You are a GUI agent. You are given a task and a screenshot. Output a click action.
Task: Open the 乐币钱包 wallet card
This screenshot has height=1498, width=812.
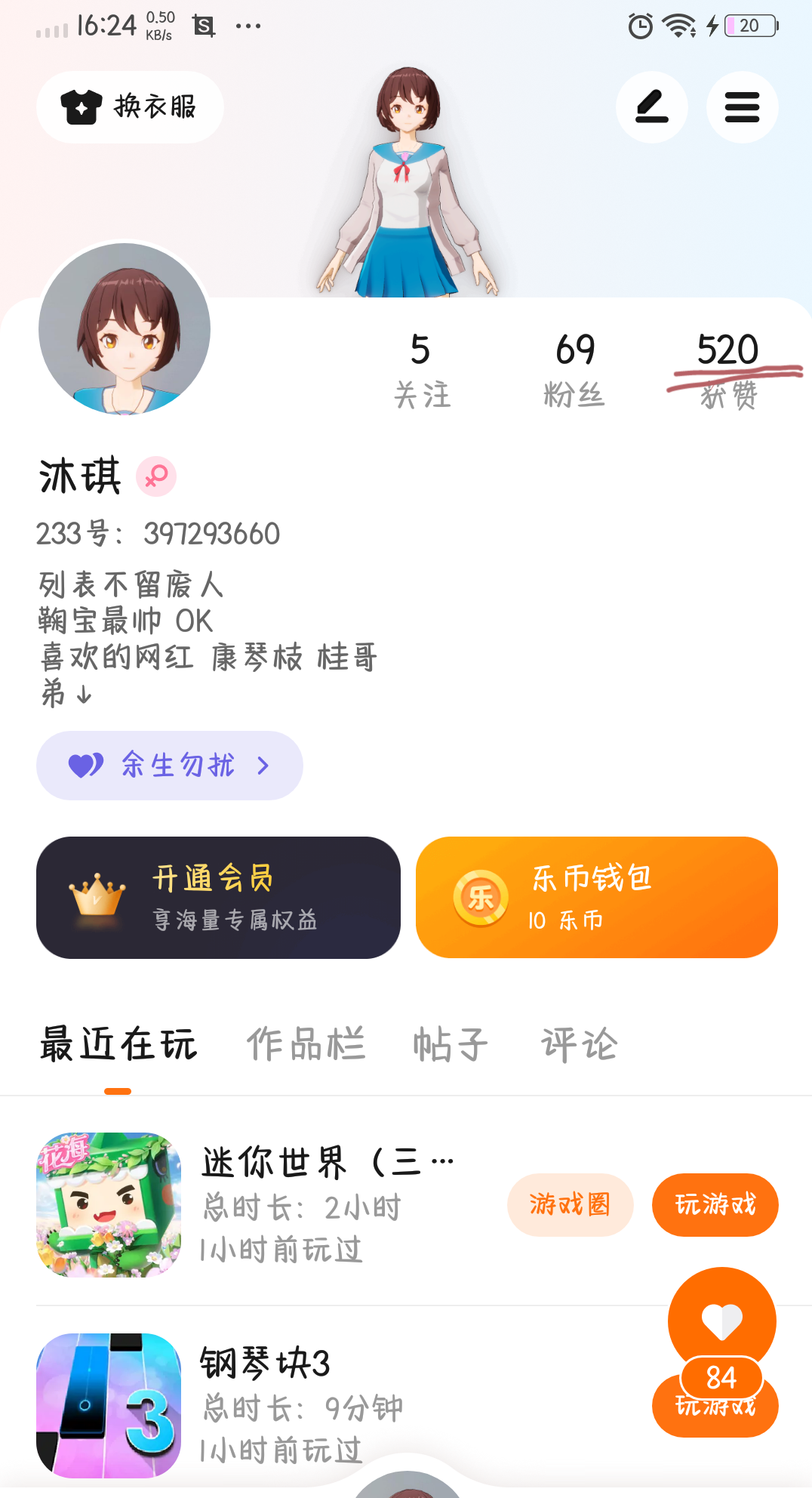[x=596, y=898]
